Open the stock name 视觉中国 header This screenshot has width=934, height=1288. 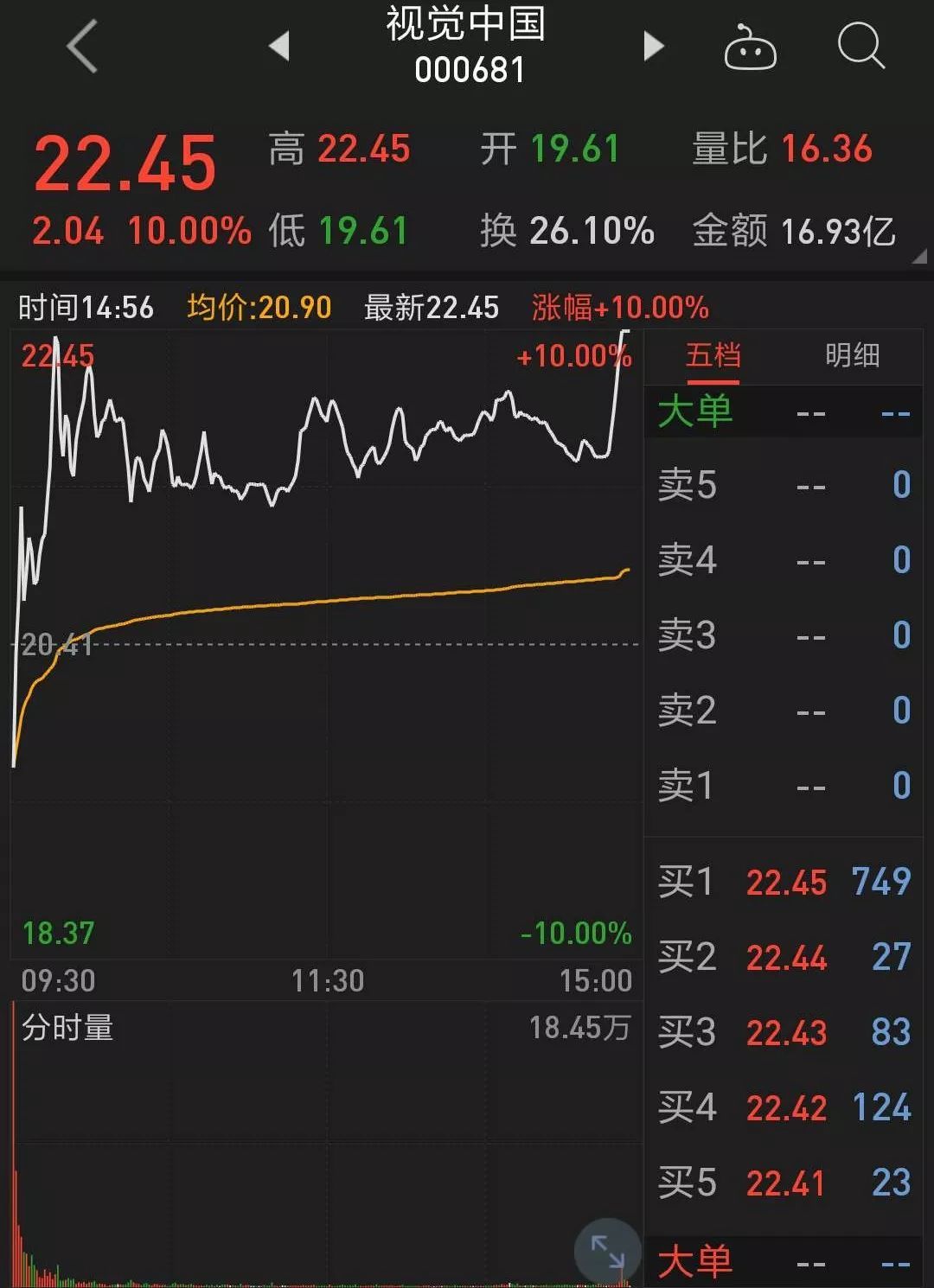coord(467,28)
